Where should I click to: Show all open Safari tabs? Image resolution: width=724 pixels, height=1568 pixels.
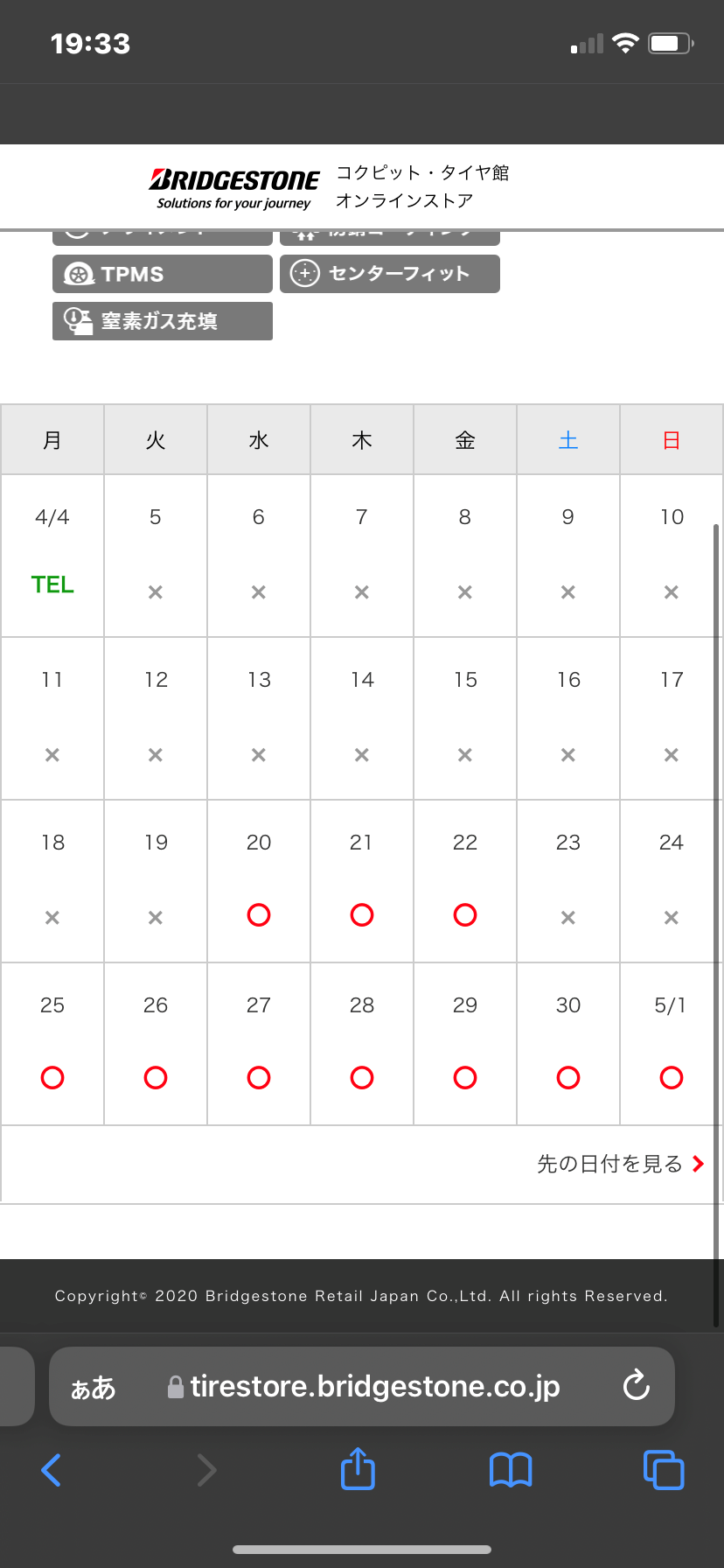(x=664, y=1470)
